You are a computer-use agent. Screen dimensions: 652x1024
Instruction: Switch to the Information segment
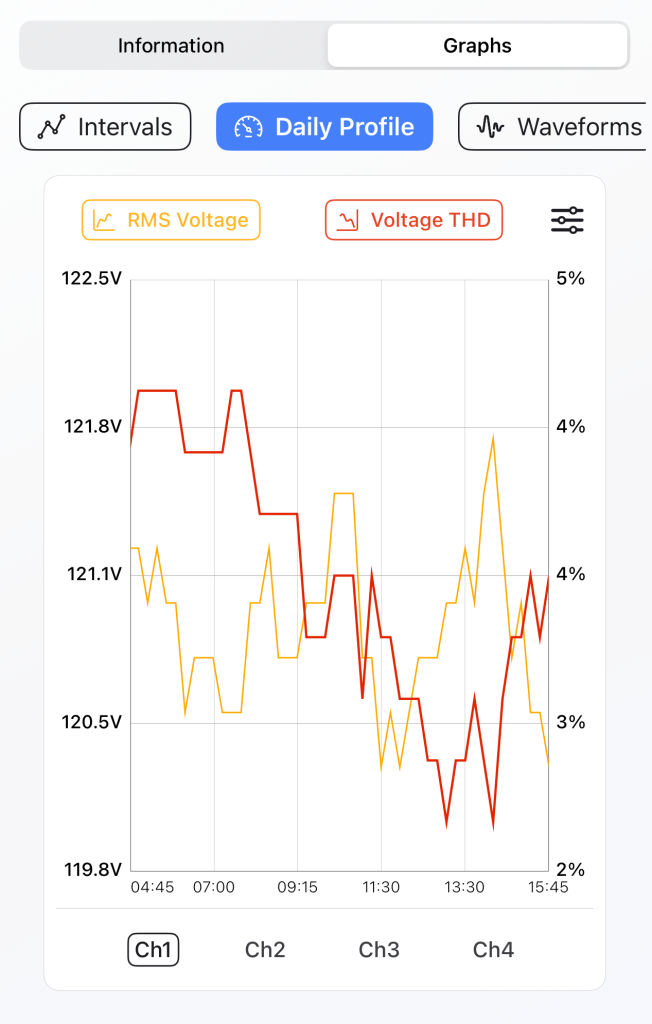click(x=171, y=46)
